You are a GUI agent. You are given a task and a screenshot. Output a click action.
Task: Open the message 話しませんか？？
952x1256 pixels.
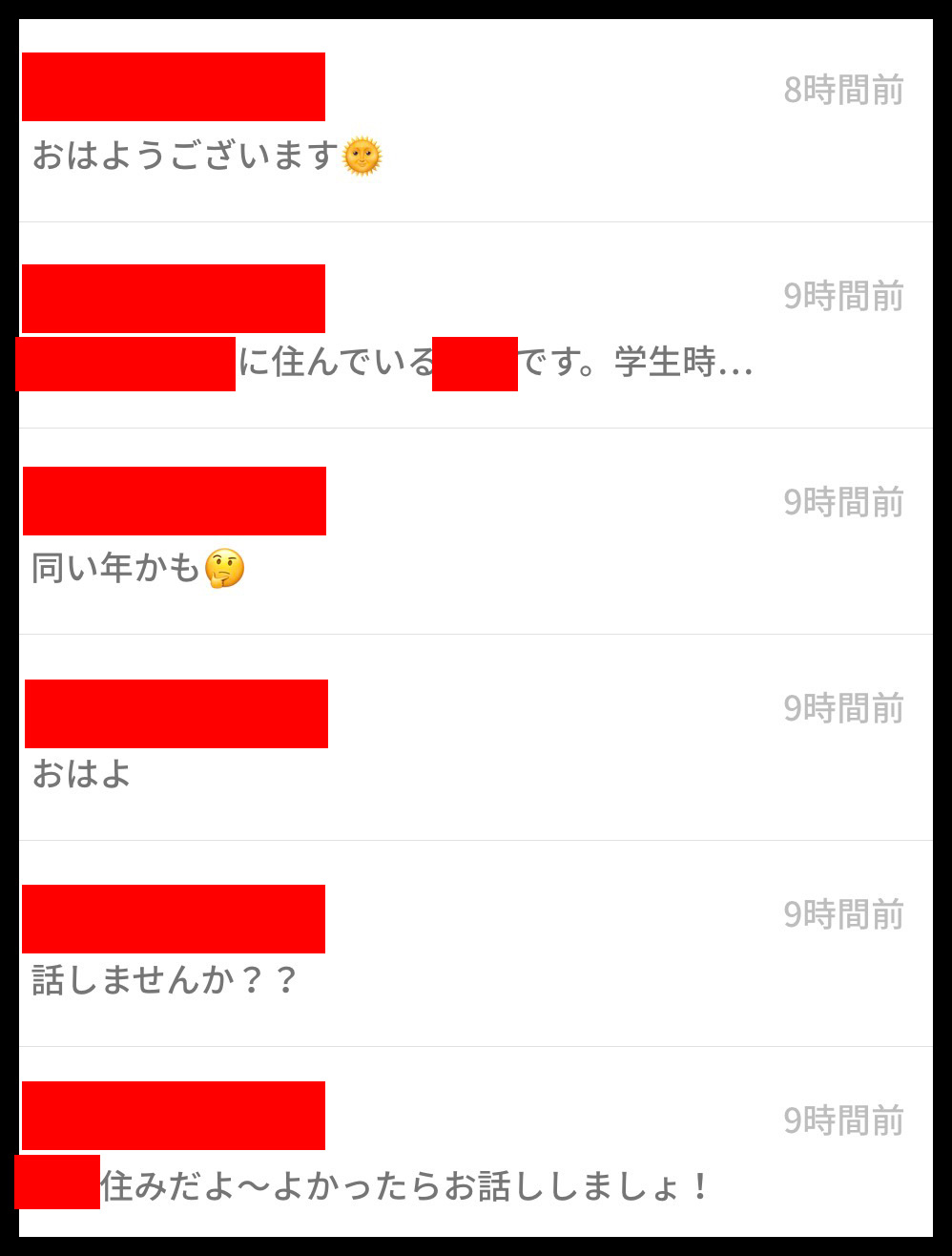164,980
